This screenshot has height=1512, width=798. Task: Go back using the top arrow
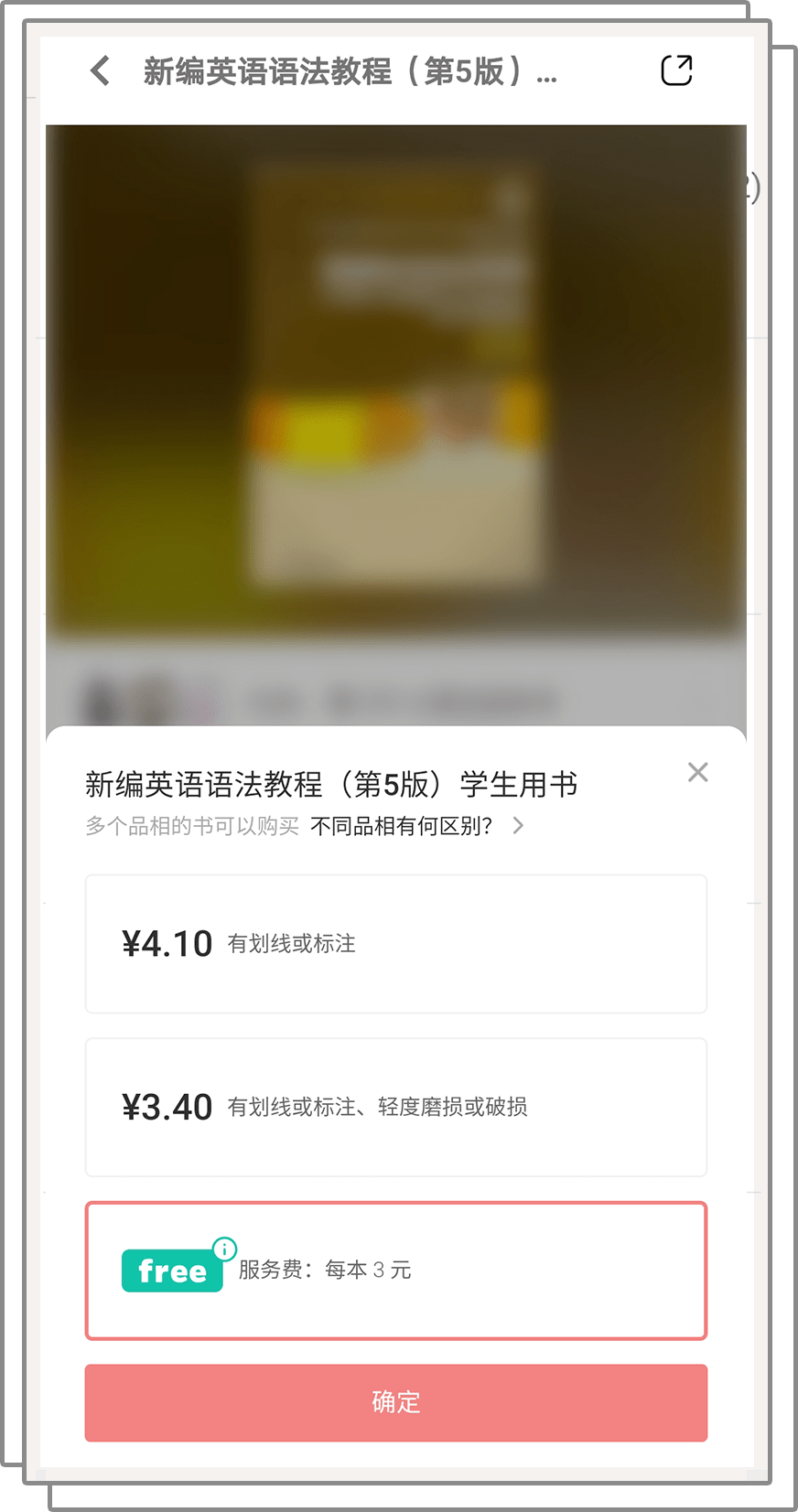point(101,70)
